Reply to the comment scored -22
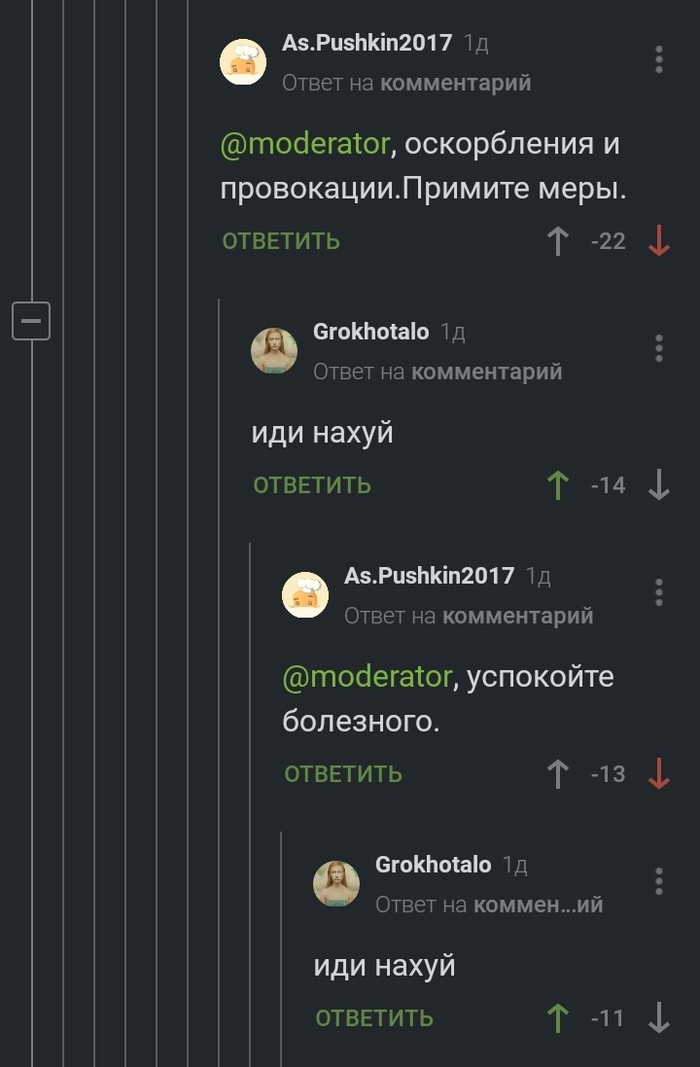Screen dimensions: 700x1067 [281, 241]
